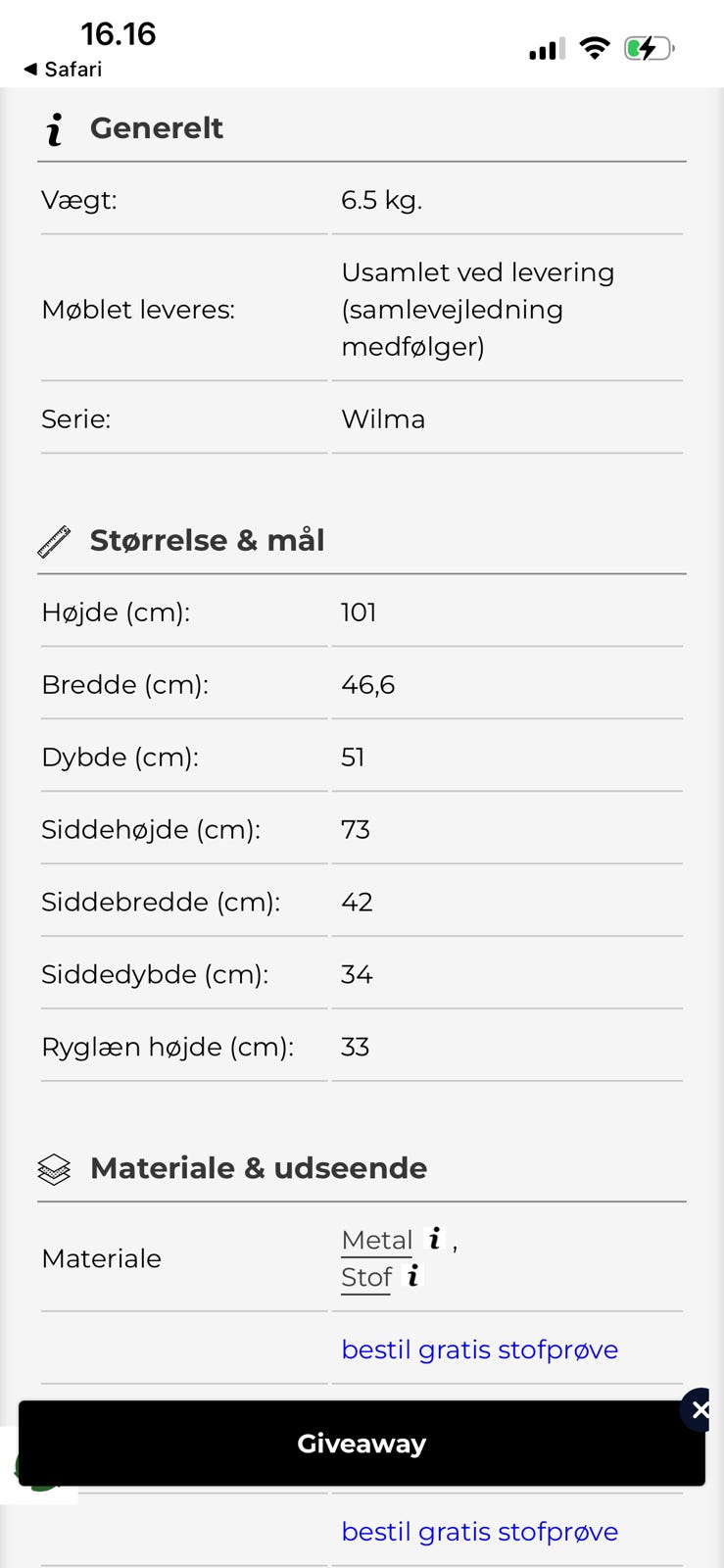Viewport: 724px width, 1568px height.
Task: Show info icon next to Stof
Action: point(413,1275)
